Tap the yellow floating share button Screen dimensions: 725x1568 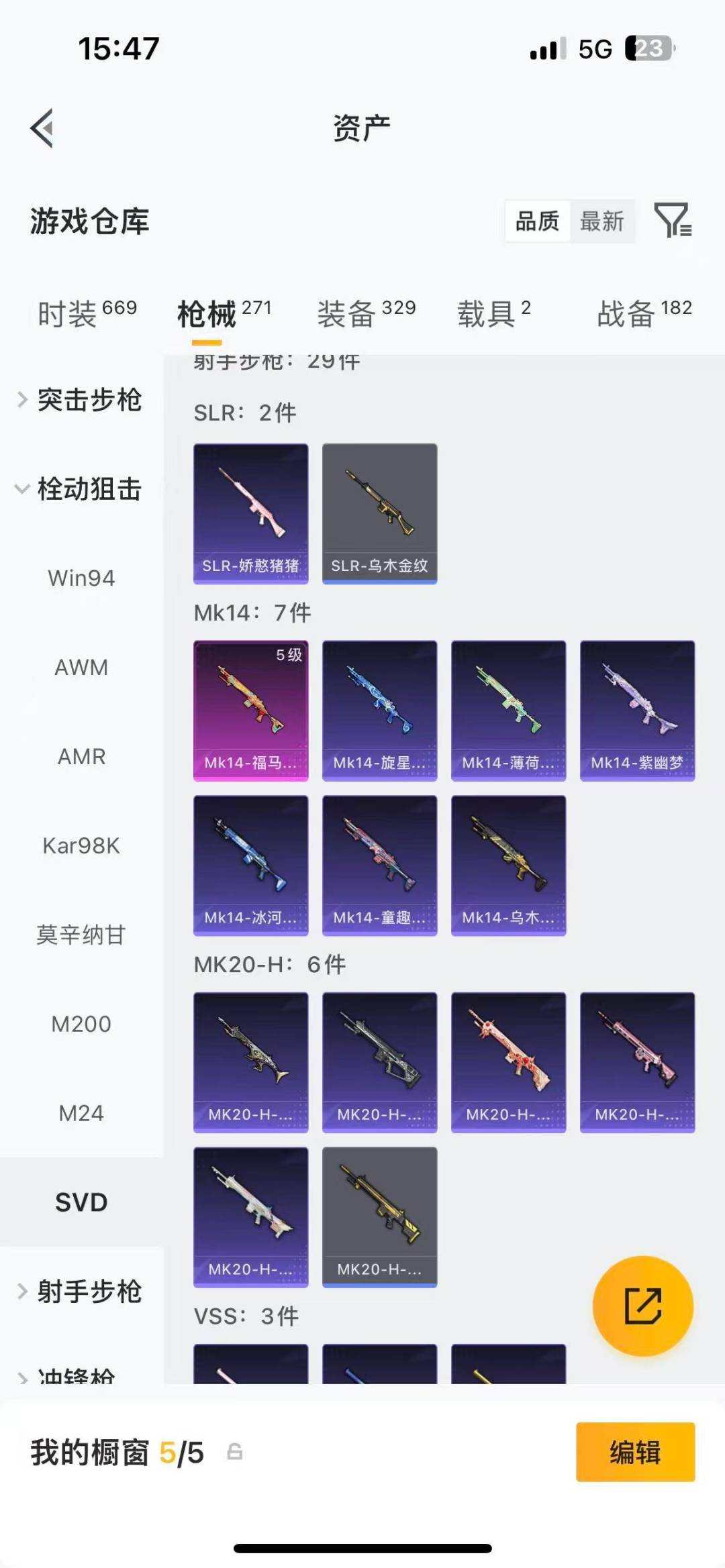[643, 1306]
